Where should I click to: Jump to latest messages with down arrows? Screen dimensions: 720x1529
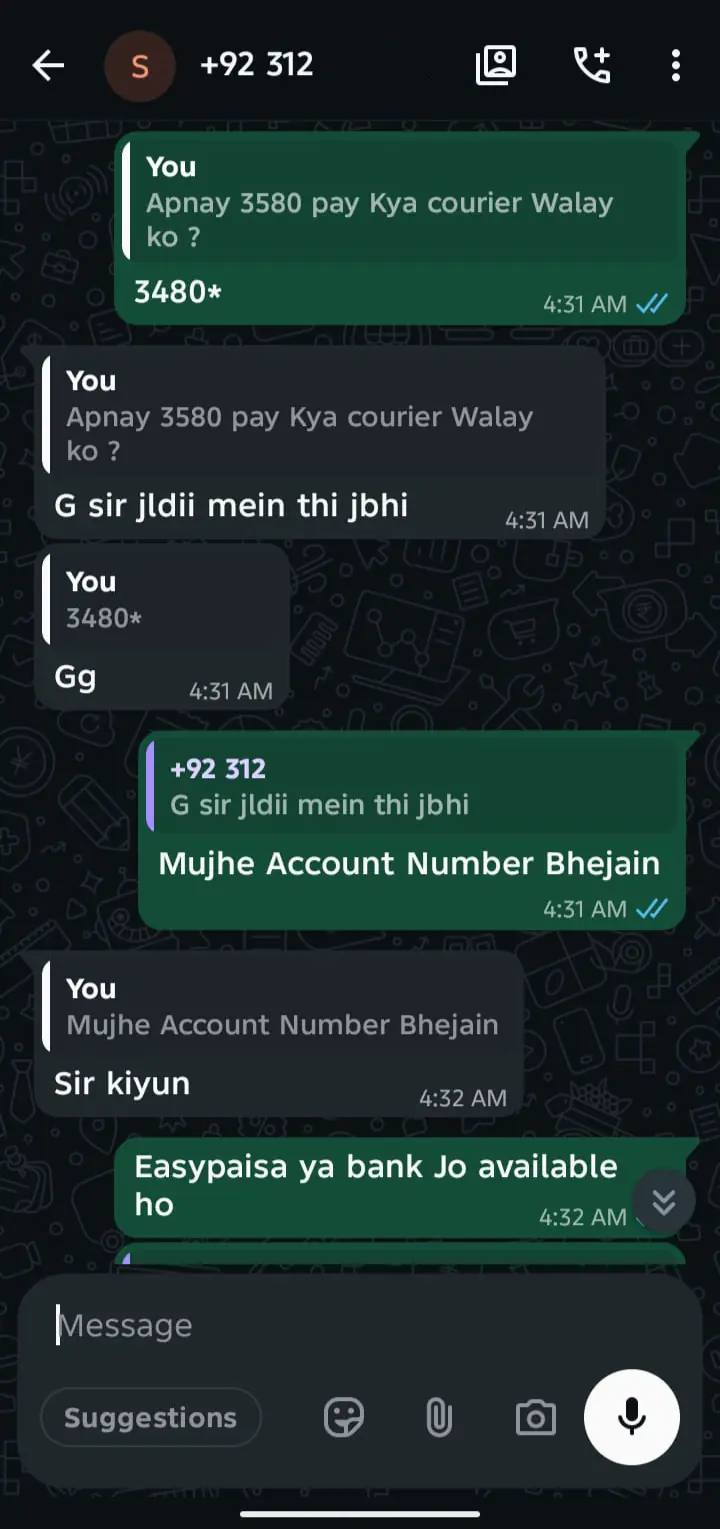pos(664,1202)
